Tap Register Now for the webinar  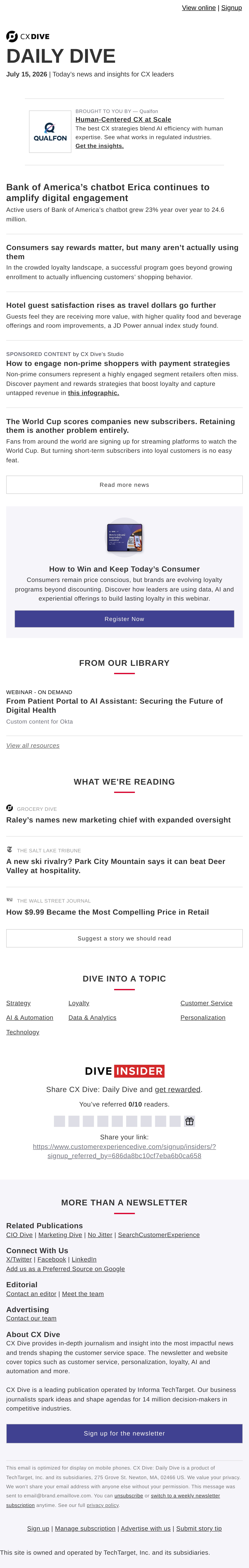coord(124,618)
